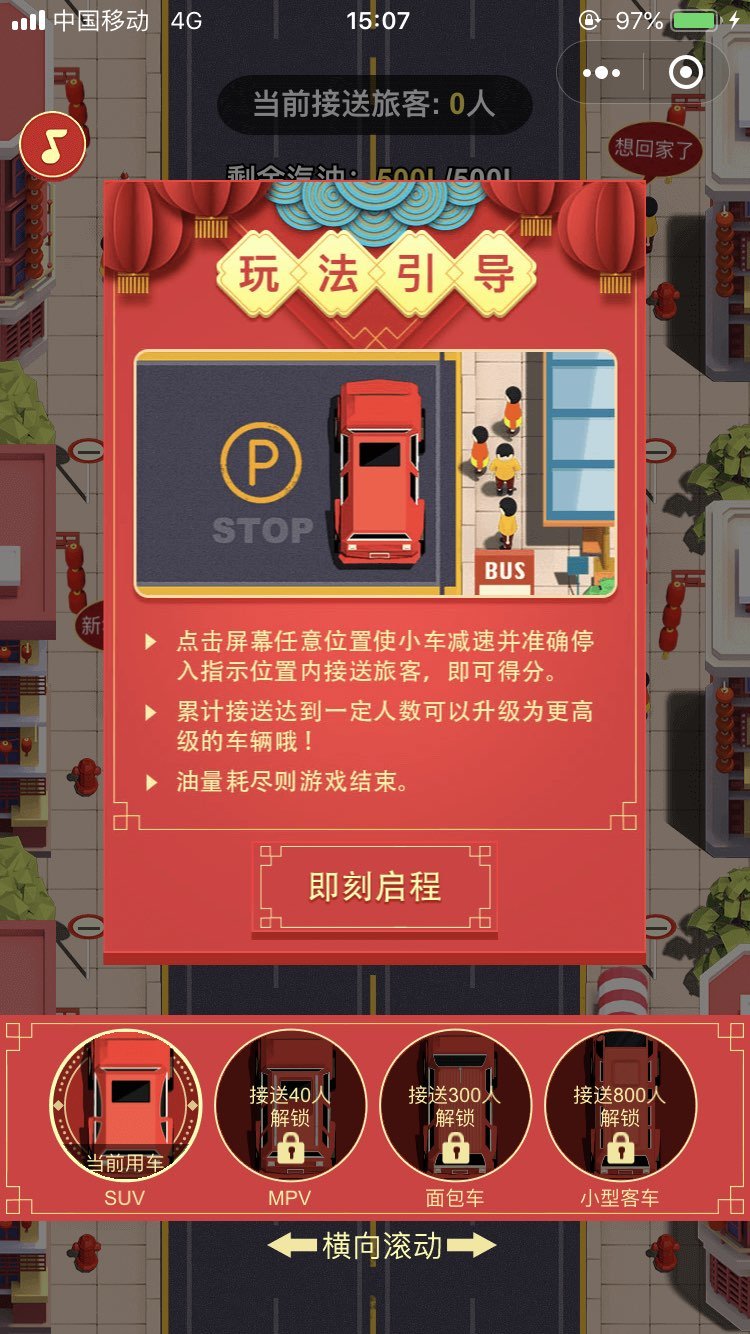Choose the locked 面包车 vehicle

[x=455, y=1106]
